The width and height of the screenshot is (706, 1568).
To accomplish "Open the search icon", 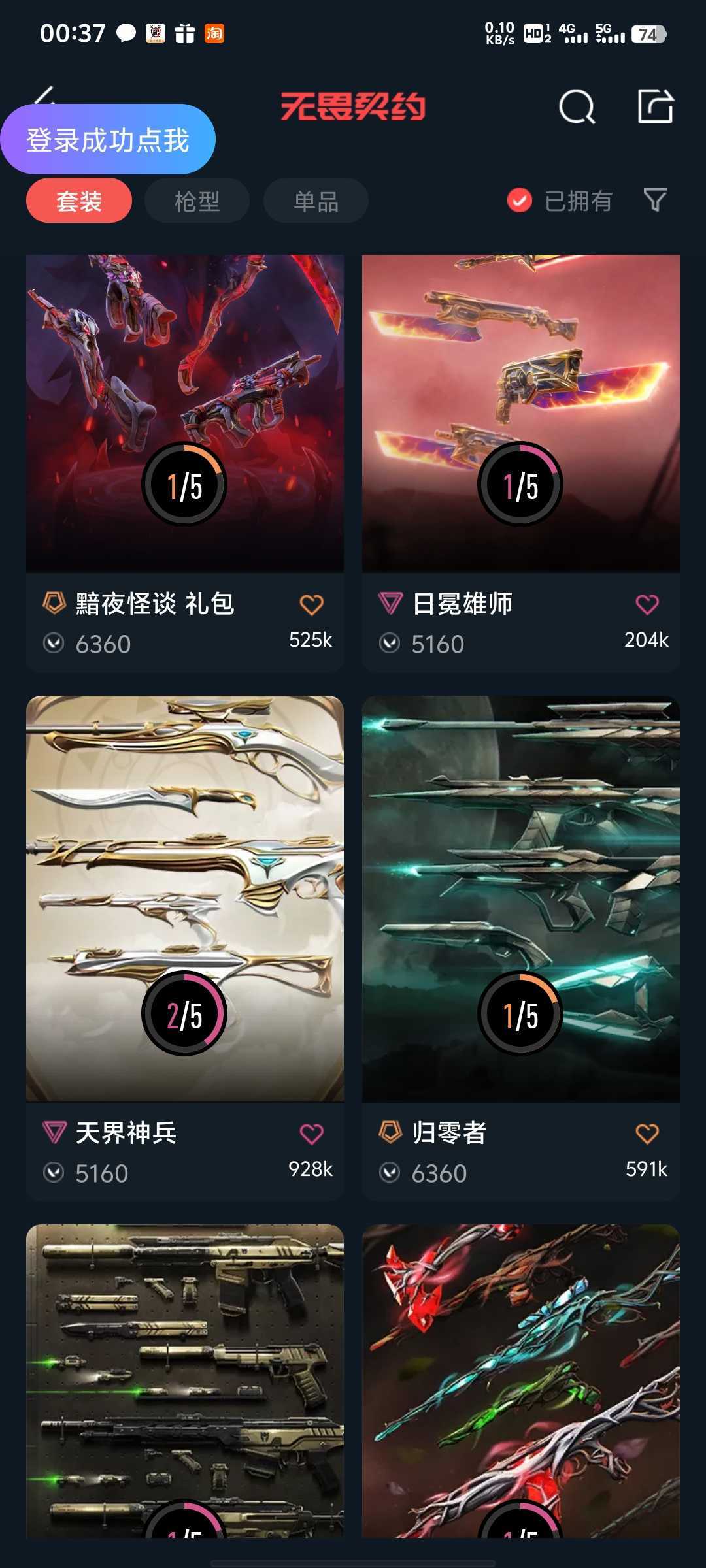I will click(577, 106).
